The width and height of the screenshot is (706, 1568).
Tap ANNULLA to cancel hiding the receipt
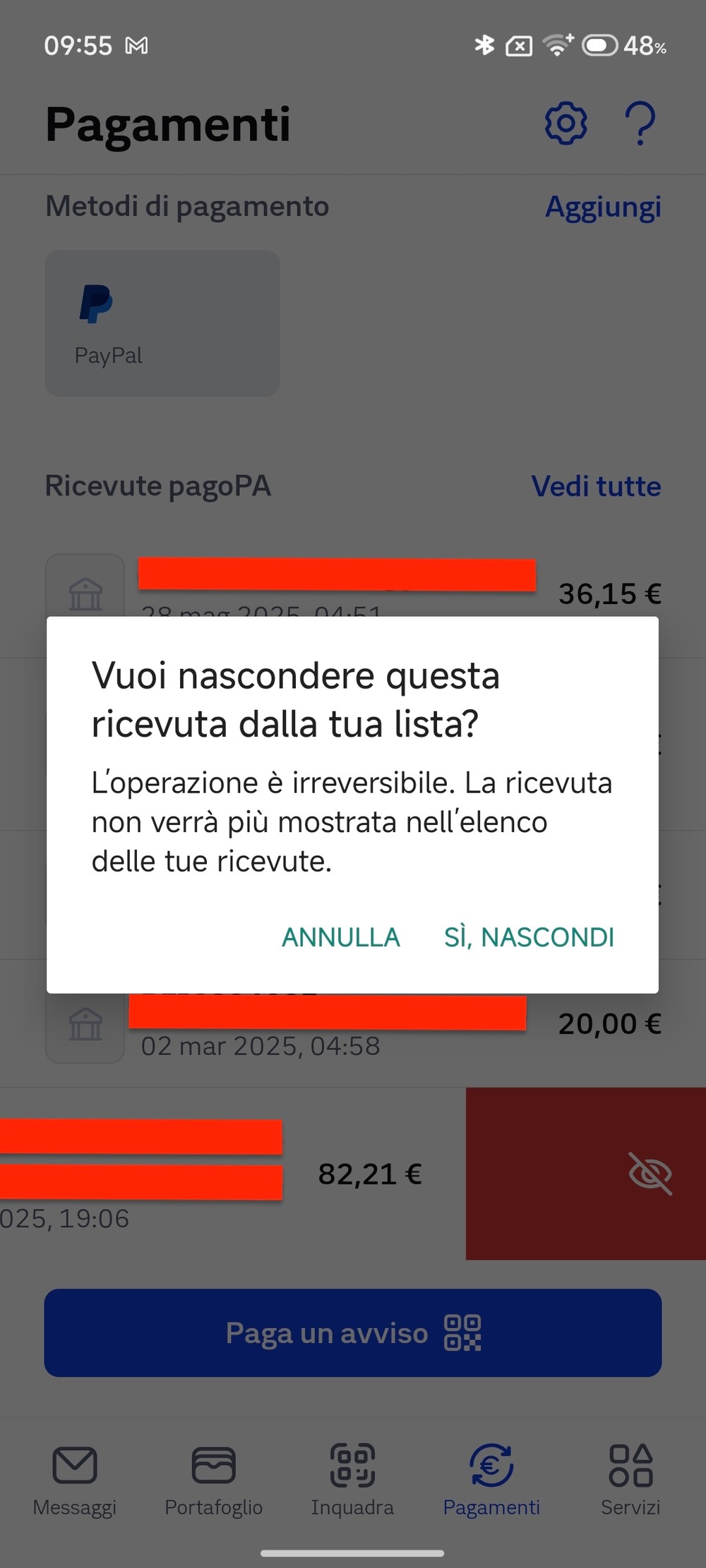click(341, 937)
